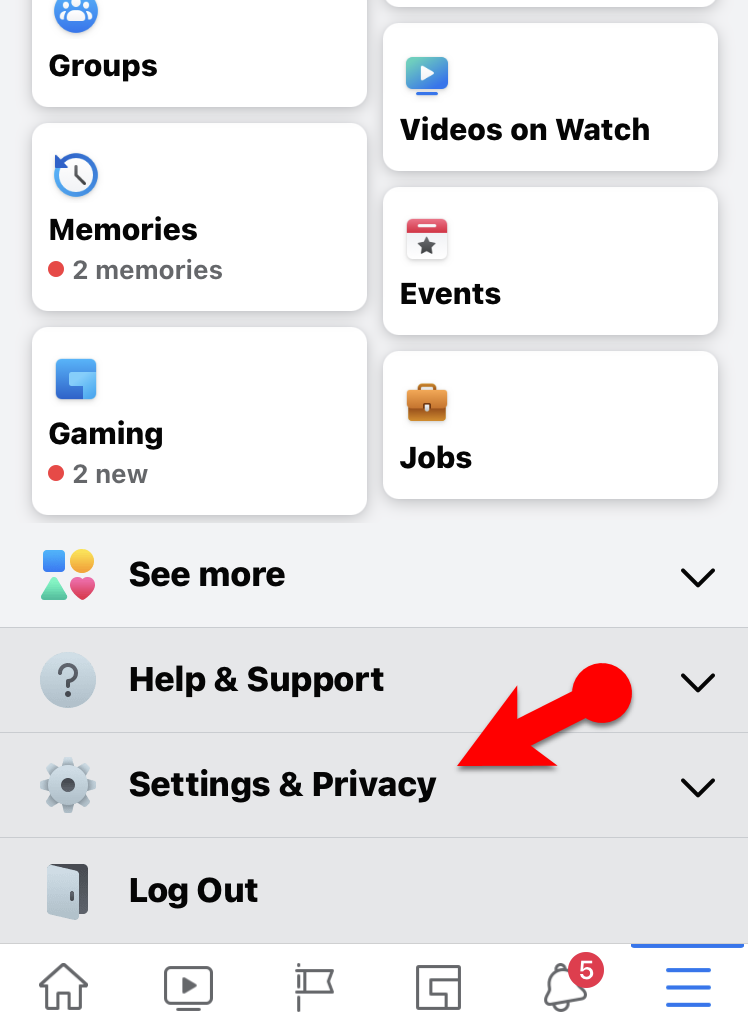The width and height of the screenshot is (748, 1032).
Task: Open Videos on Watch card
Action: [x=550, y=98]
